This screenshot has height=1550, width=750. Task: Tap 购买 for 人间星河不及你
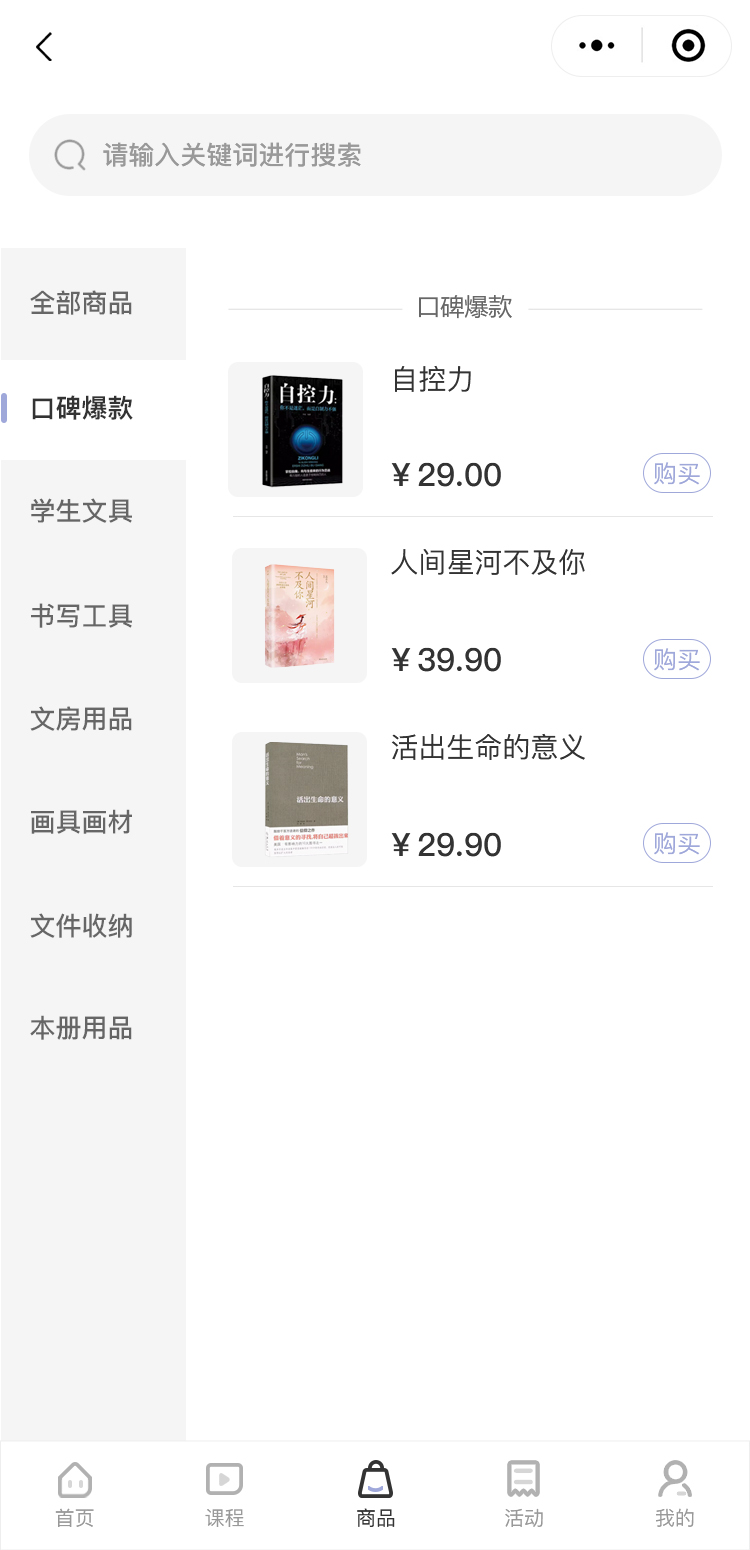[x=676, y=660]
